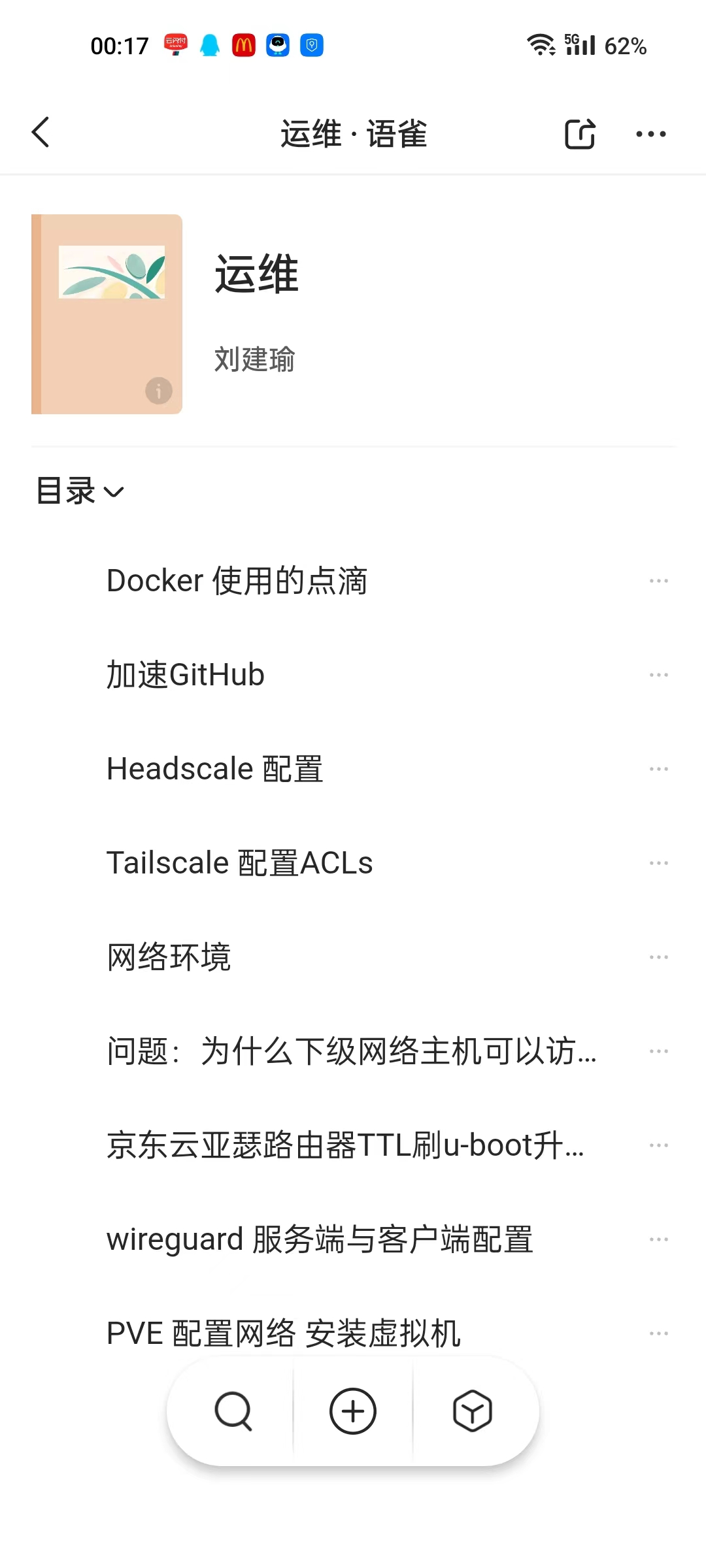Tap the info icon on the book cover
706x1568 pixels.
pyautogui.click(x=158, y=391)
